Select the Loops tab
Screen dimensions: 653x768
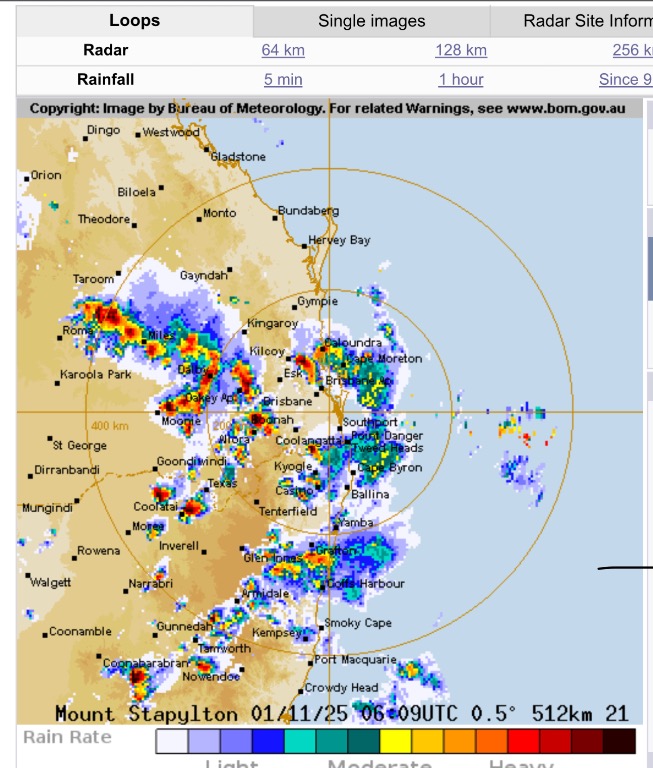135,20
